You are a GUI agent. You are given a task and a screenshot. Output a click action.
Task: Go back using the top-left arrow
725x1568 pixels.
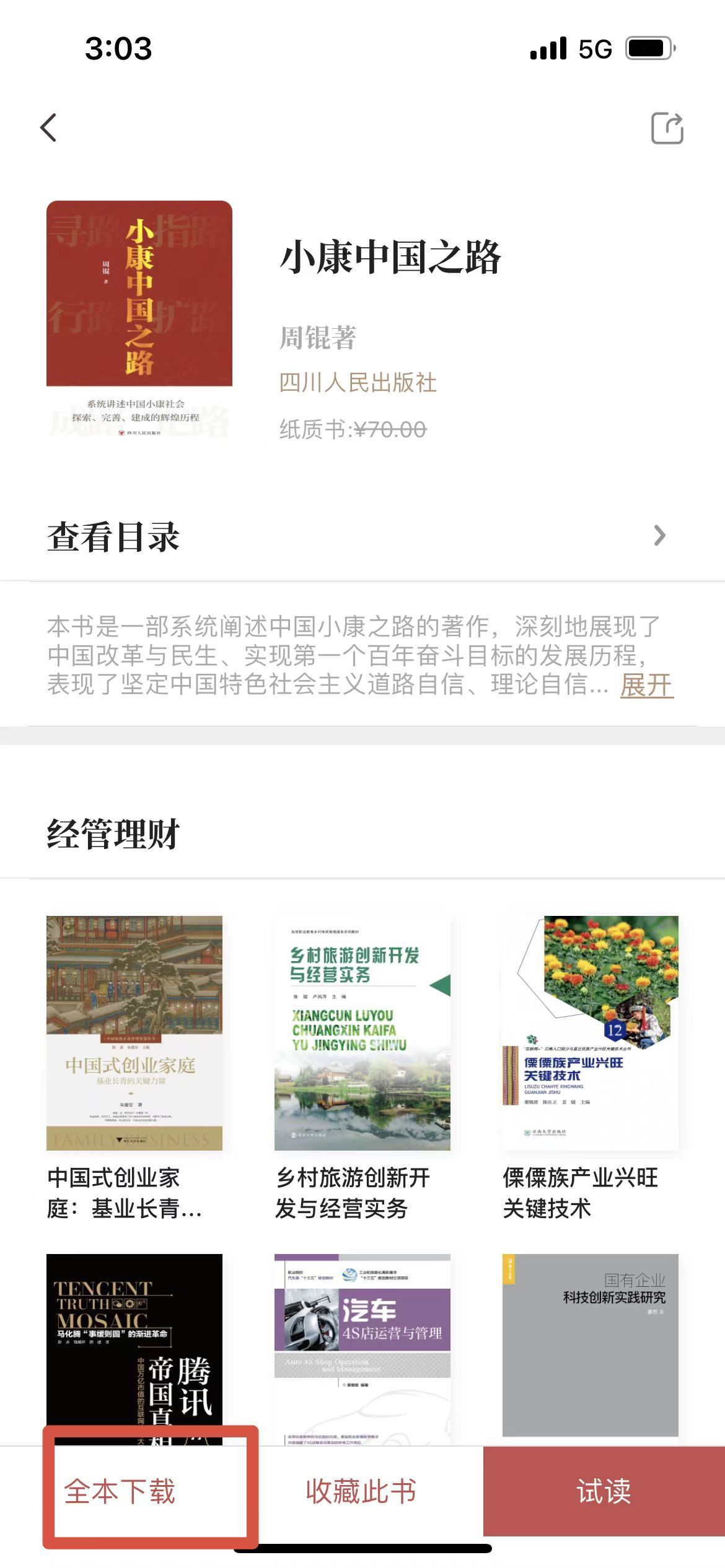49,128
